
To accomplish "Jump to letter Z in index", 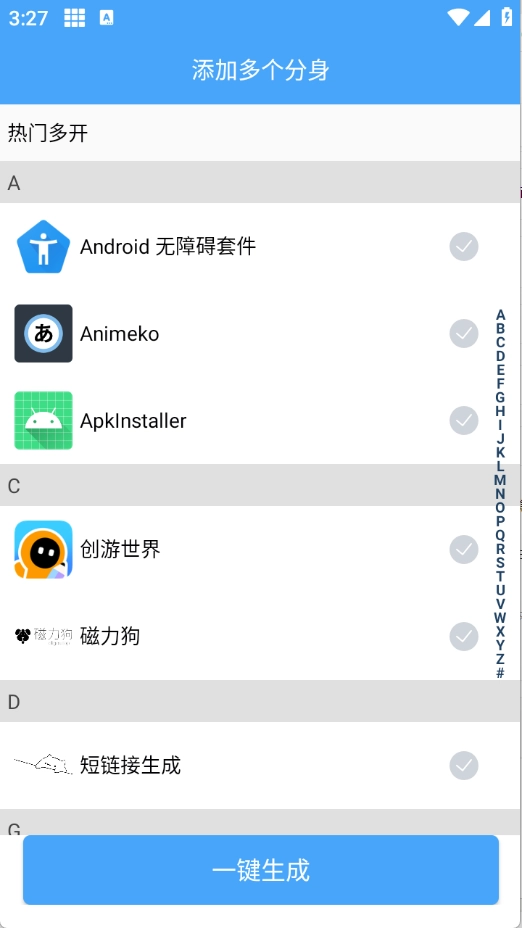I will [500, 659].
